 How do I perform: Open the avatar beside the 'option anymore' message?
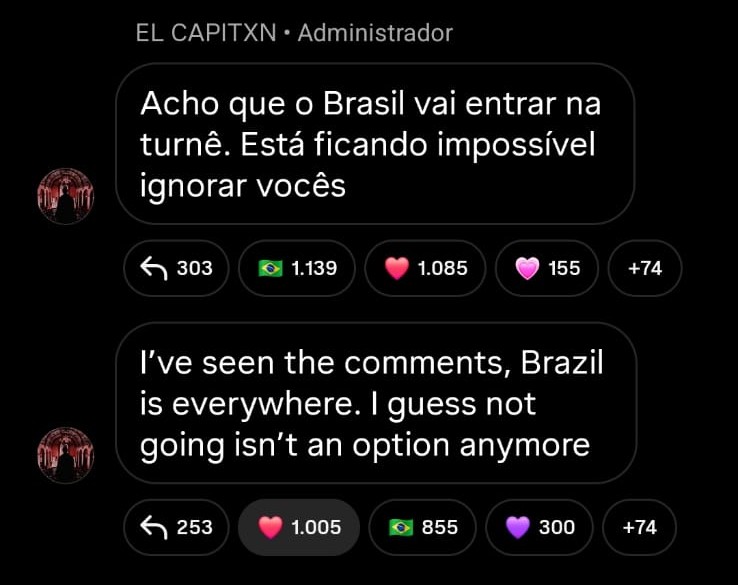click(65, 455)
